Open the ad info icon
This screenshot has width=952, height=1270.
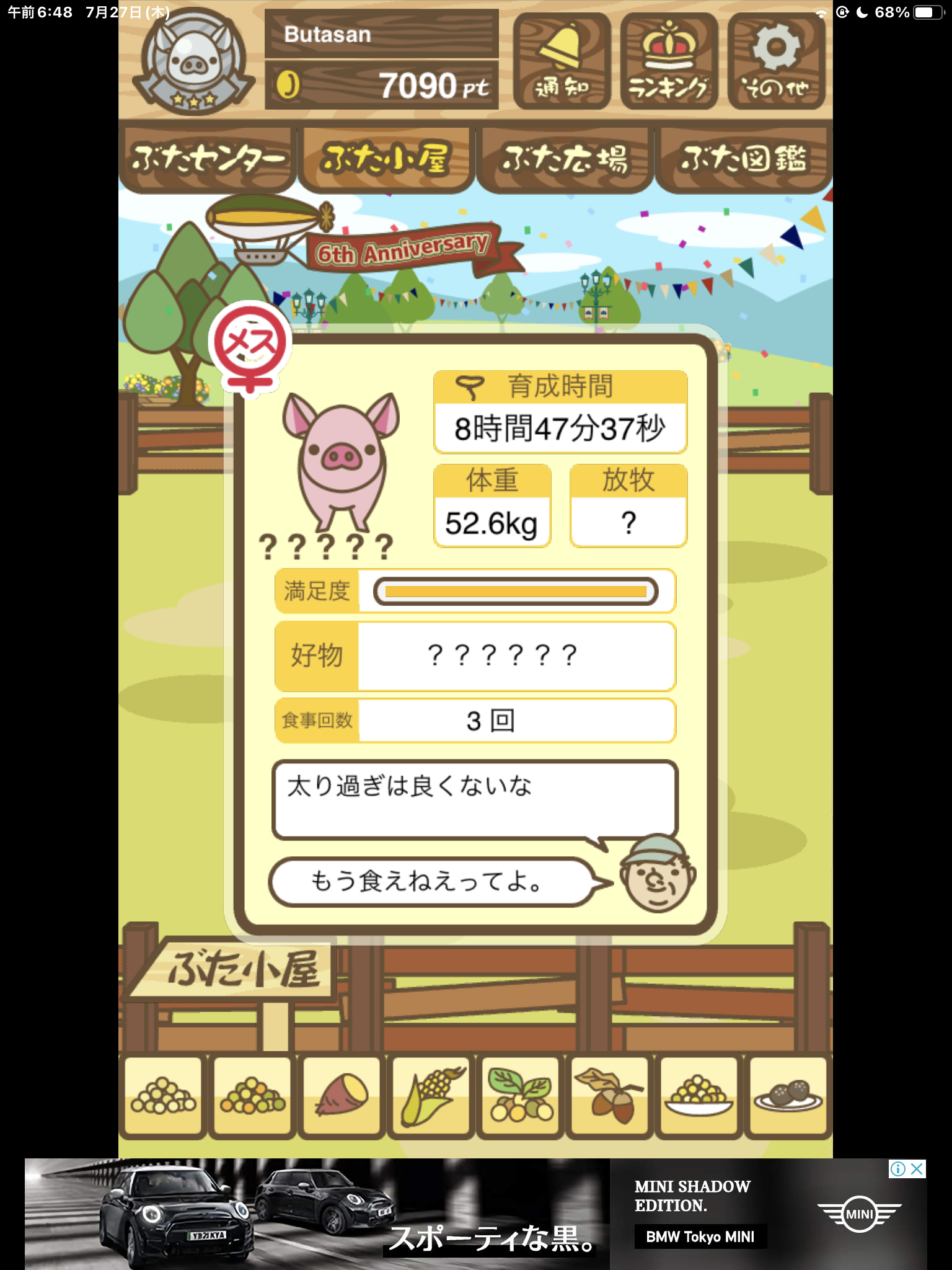point(897,1169)
